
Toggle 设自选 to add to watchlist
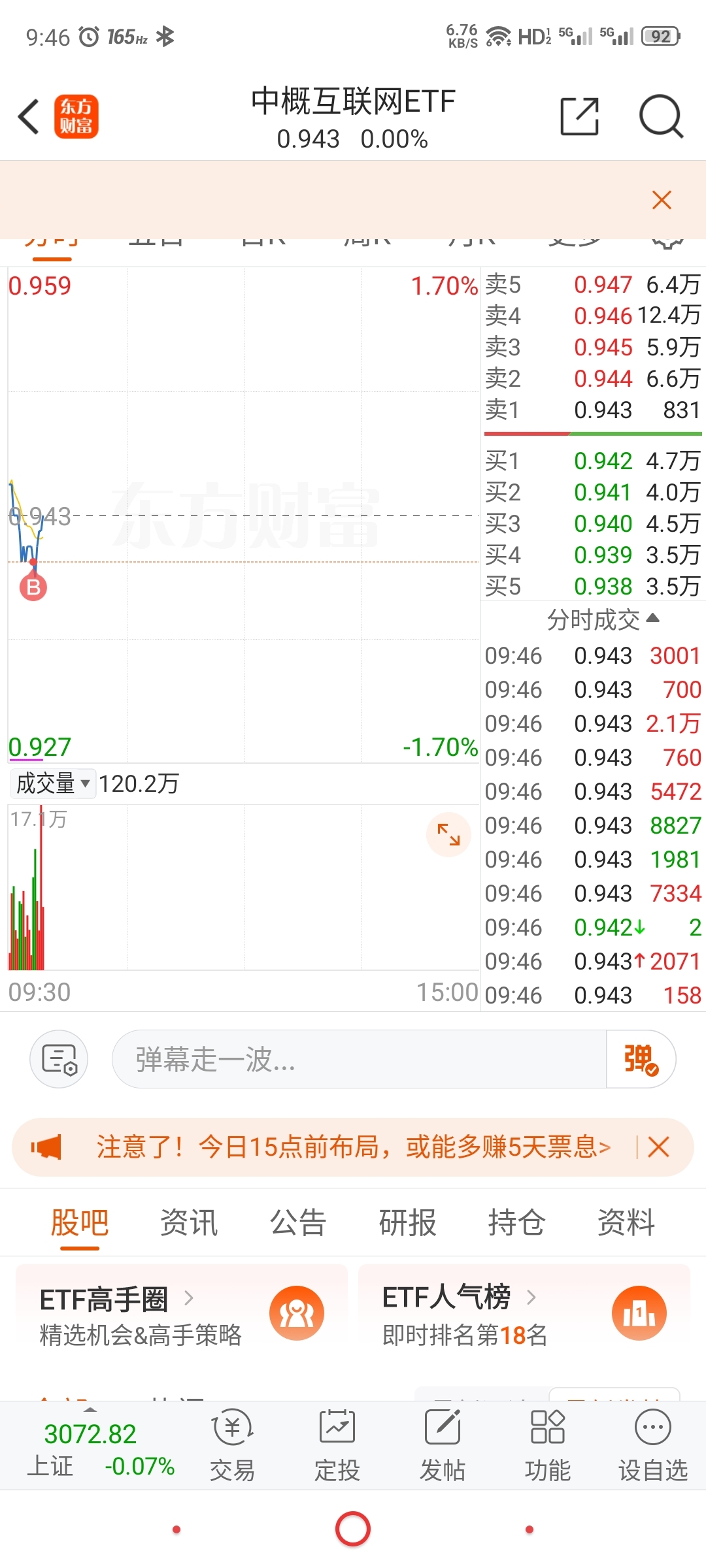click(x=653, y=1445)
